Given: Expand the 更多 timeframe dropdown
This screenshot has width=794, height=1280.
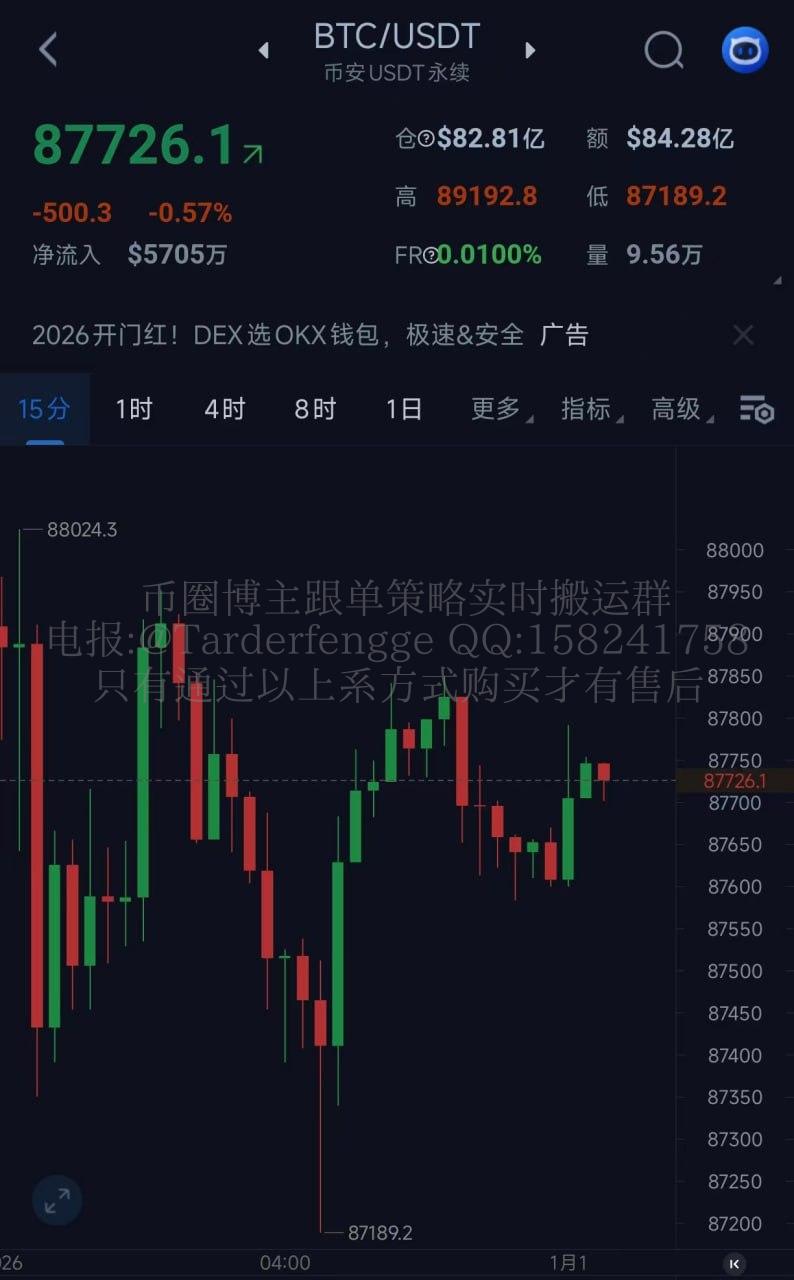Looking at the screenshot, I should [x=498, y=409].
